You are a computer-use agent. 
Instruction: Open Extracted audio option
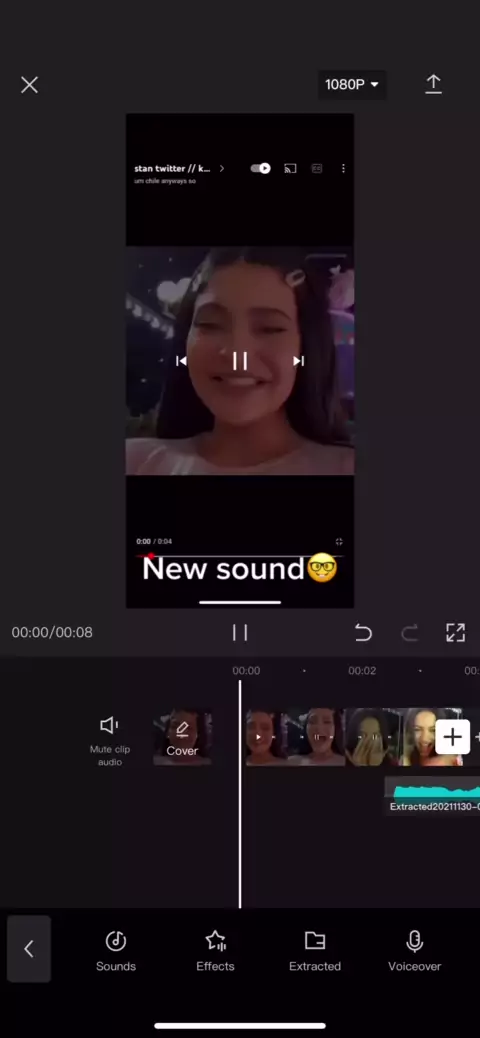315,951
